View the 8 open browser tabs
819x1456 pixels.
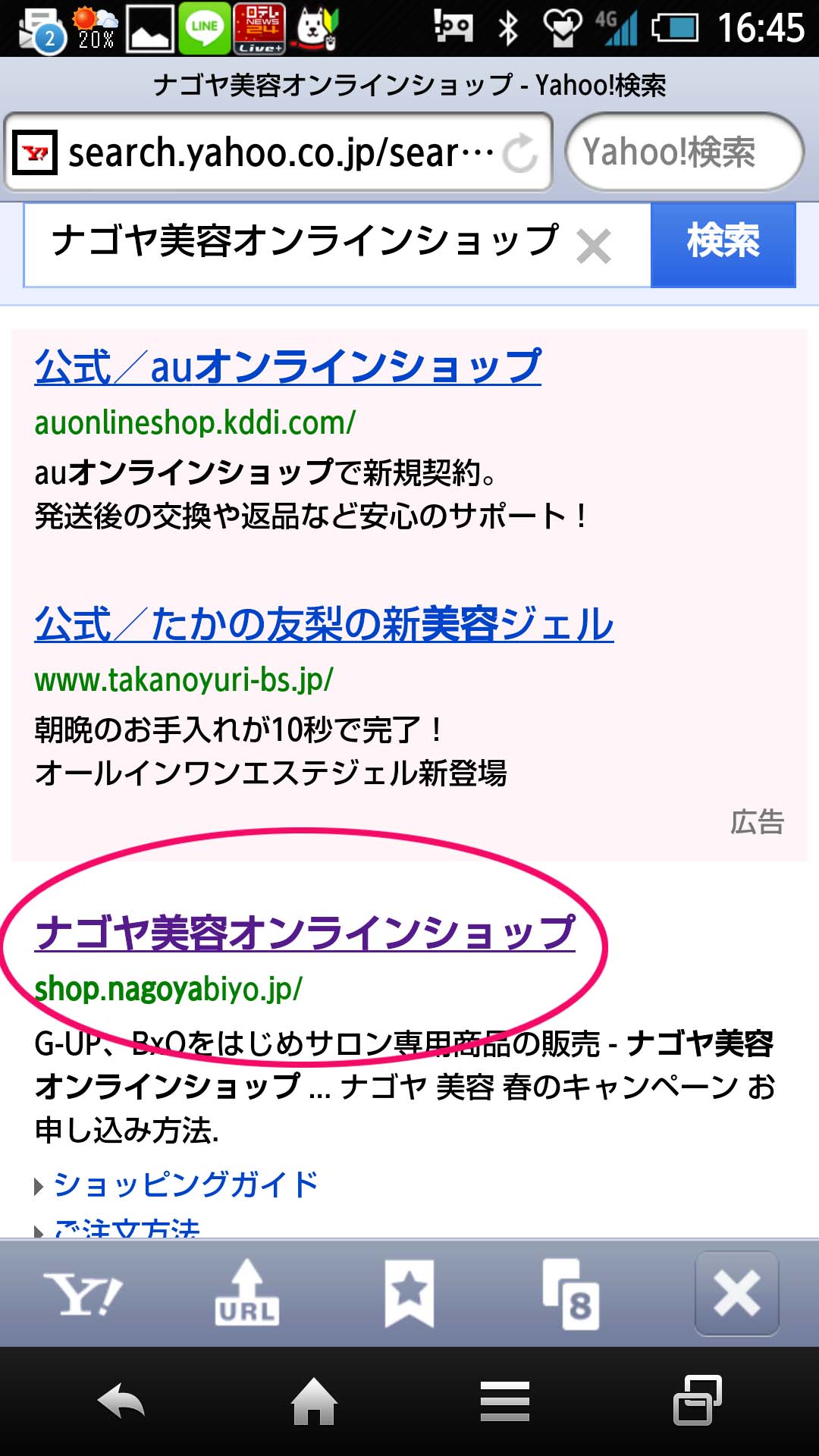[573, 1294]
